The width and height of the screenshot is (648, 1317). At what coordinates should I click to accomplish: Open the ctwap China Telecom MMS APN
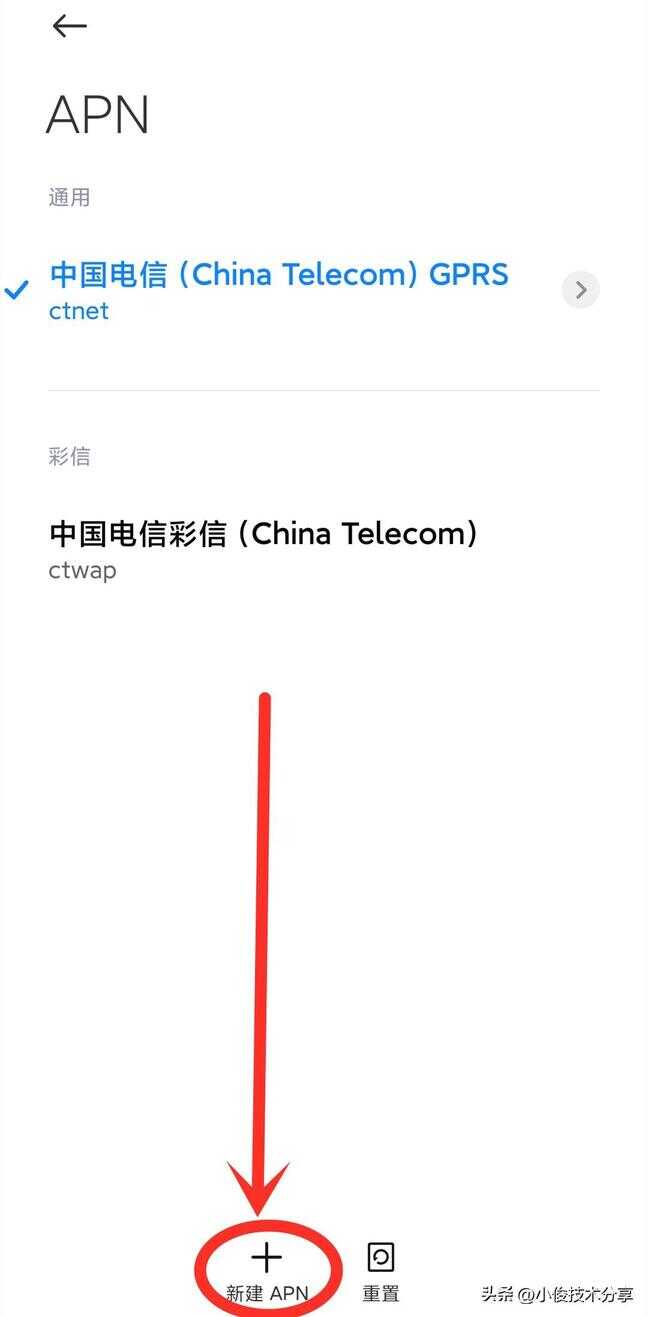point(264,548)
